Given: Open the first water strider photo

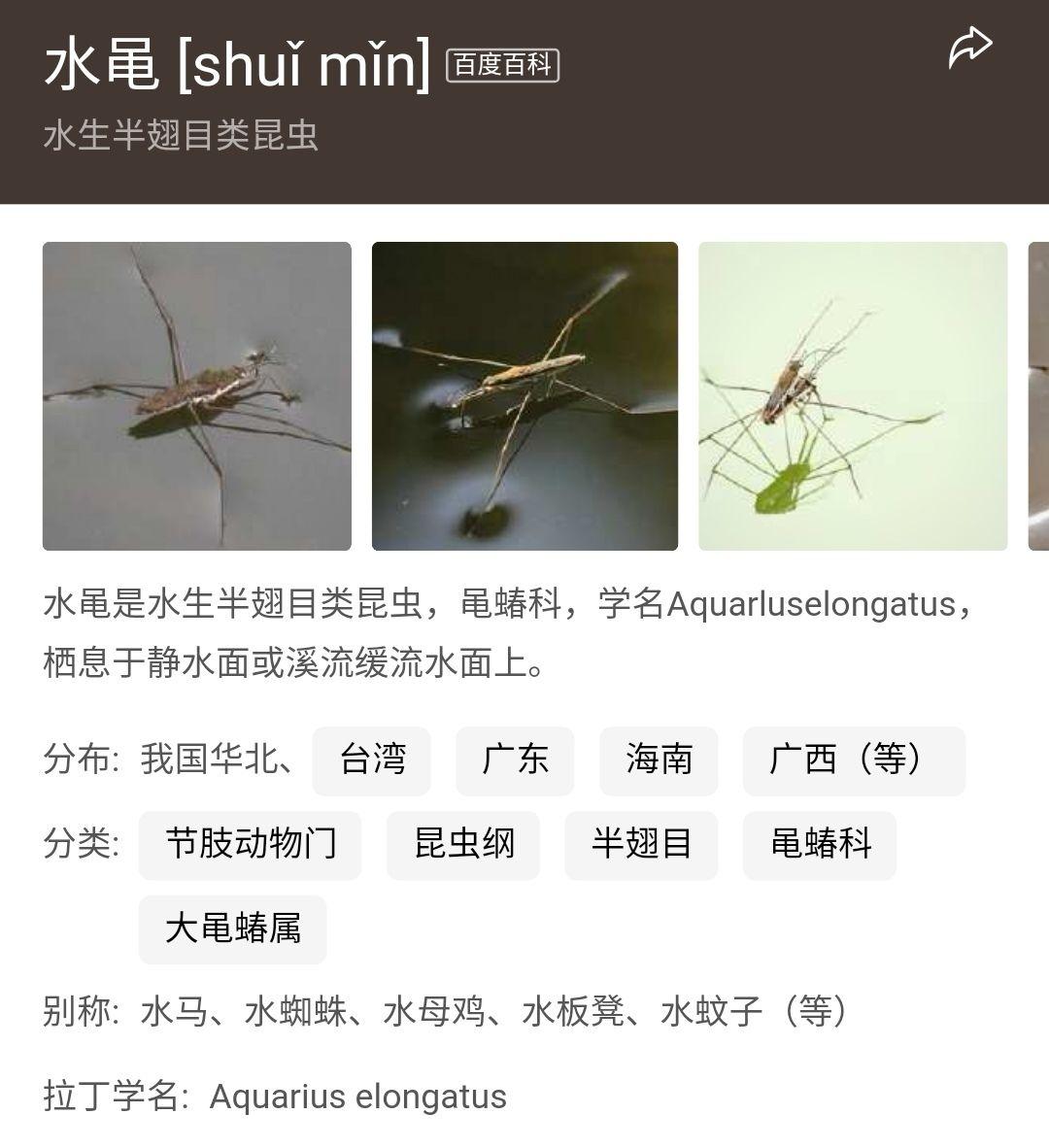Looking at the screenshot, I should click(x=196, y=394).
